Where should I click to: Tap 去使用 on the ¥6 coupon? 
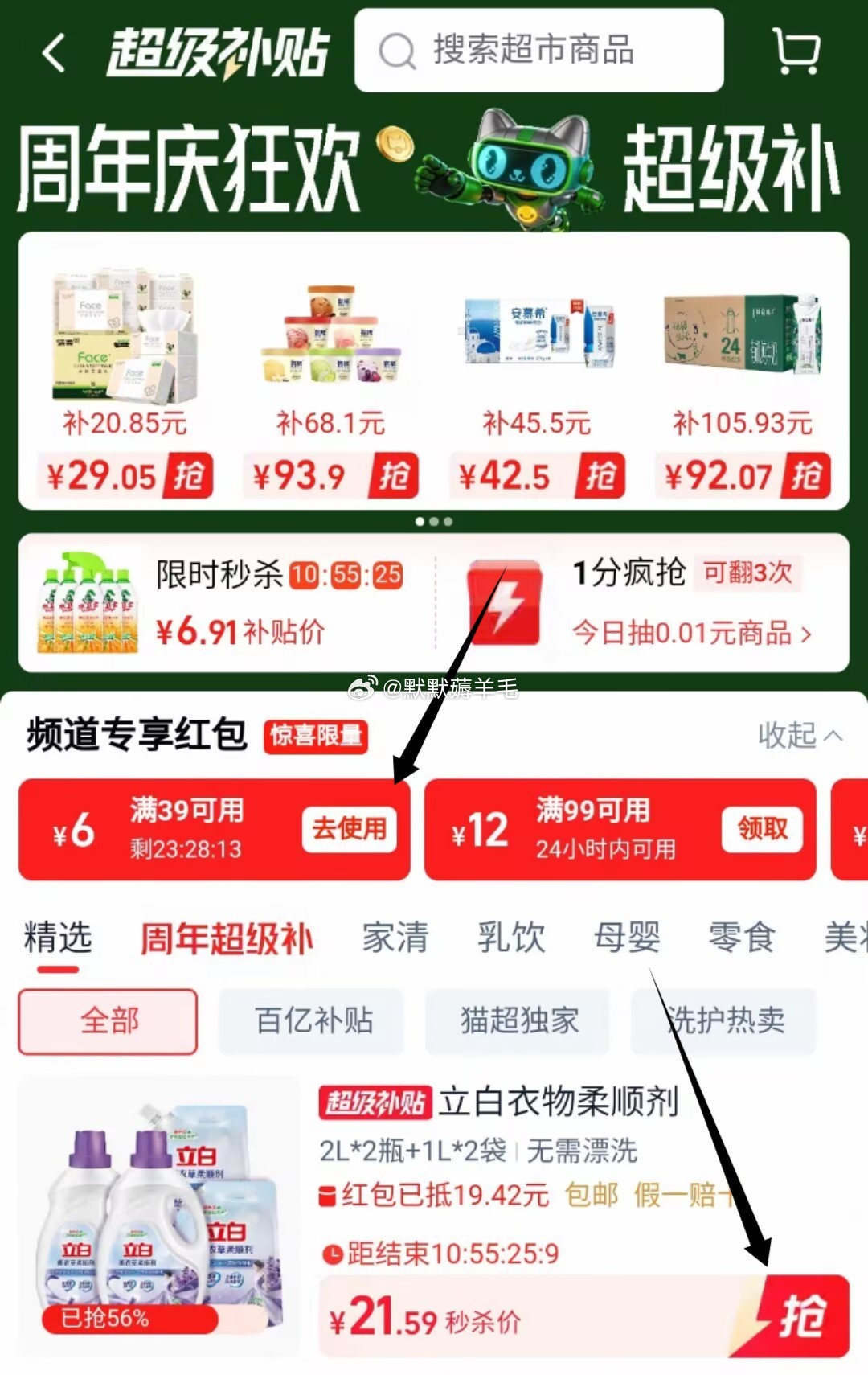point(349,829)
